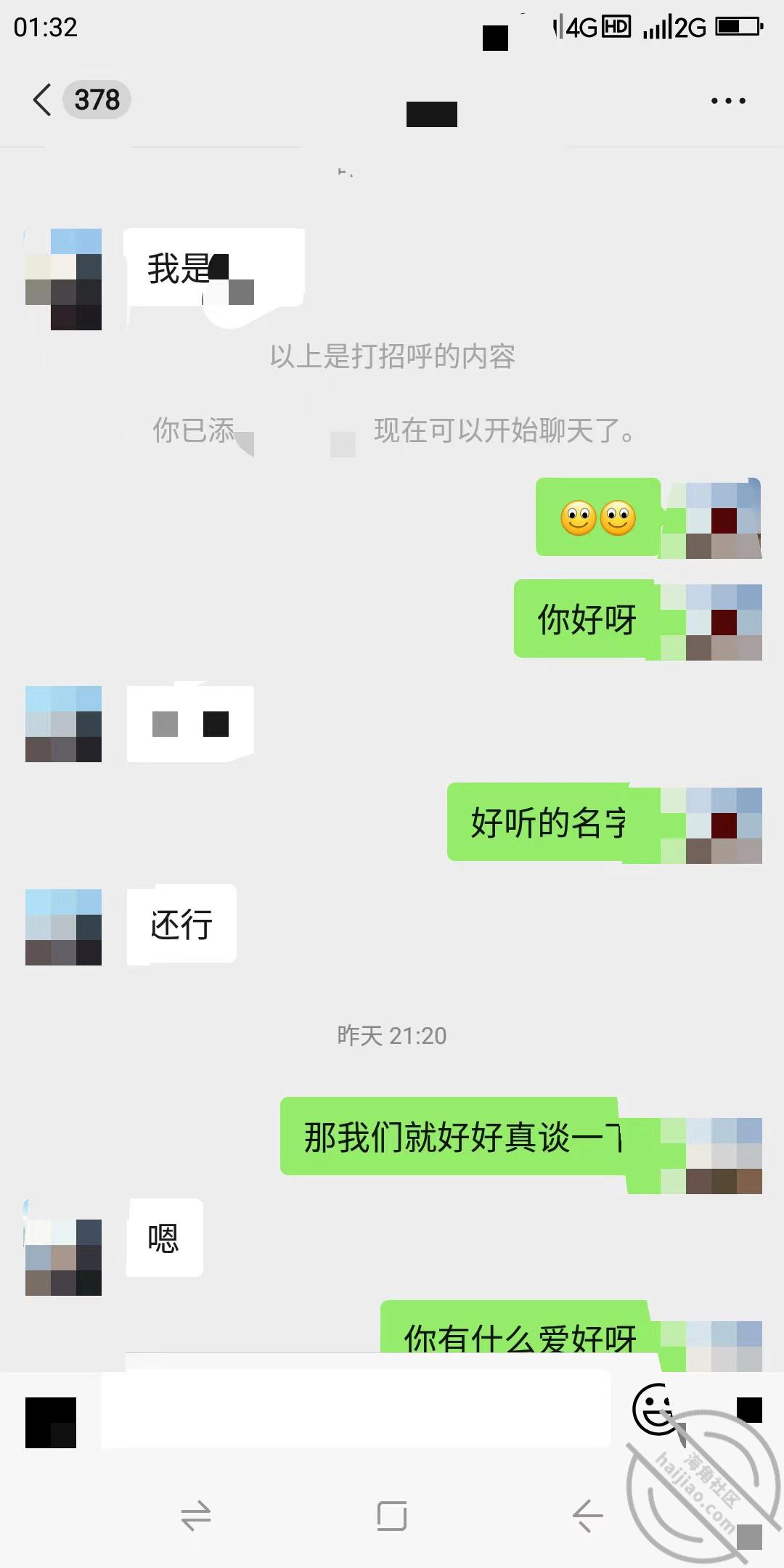The width and height of the screenshot is (784, 1568).
Task: Tap your avatar beside 你好呀
Action: [724, 622]
